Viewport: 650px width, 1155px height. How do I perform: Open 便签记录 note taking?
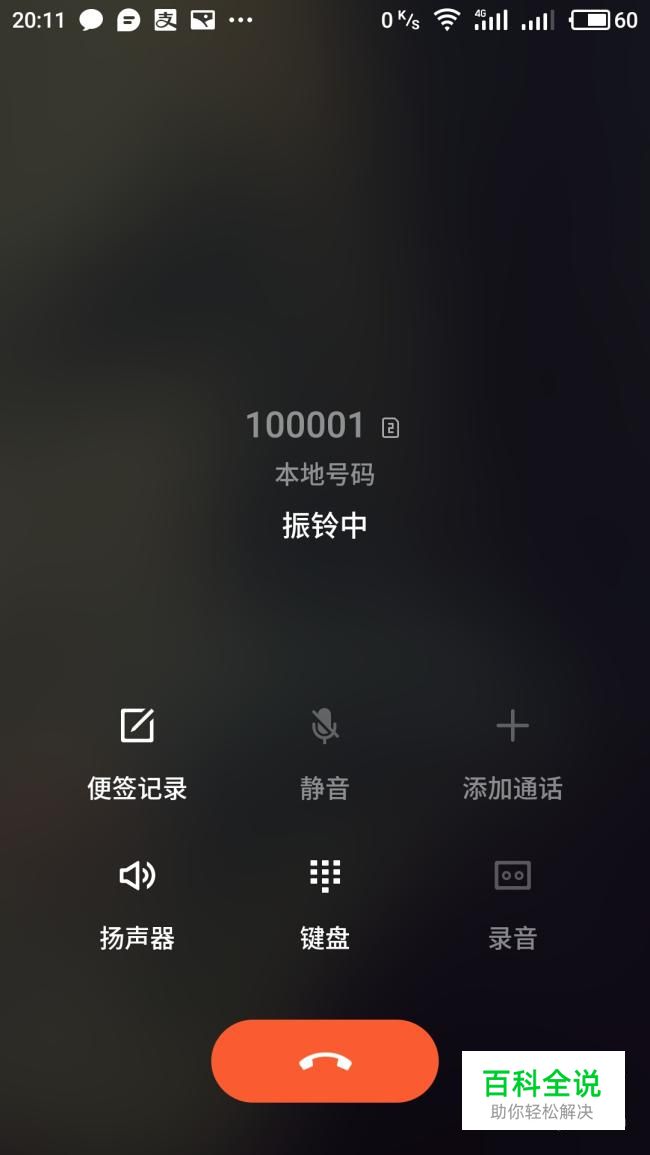(137, 754)
